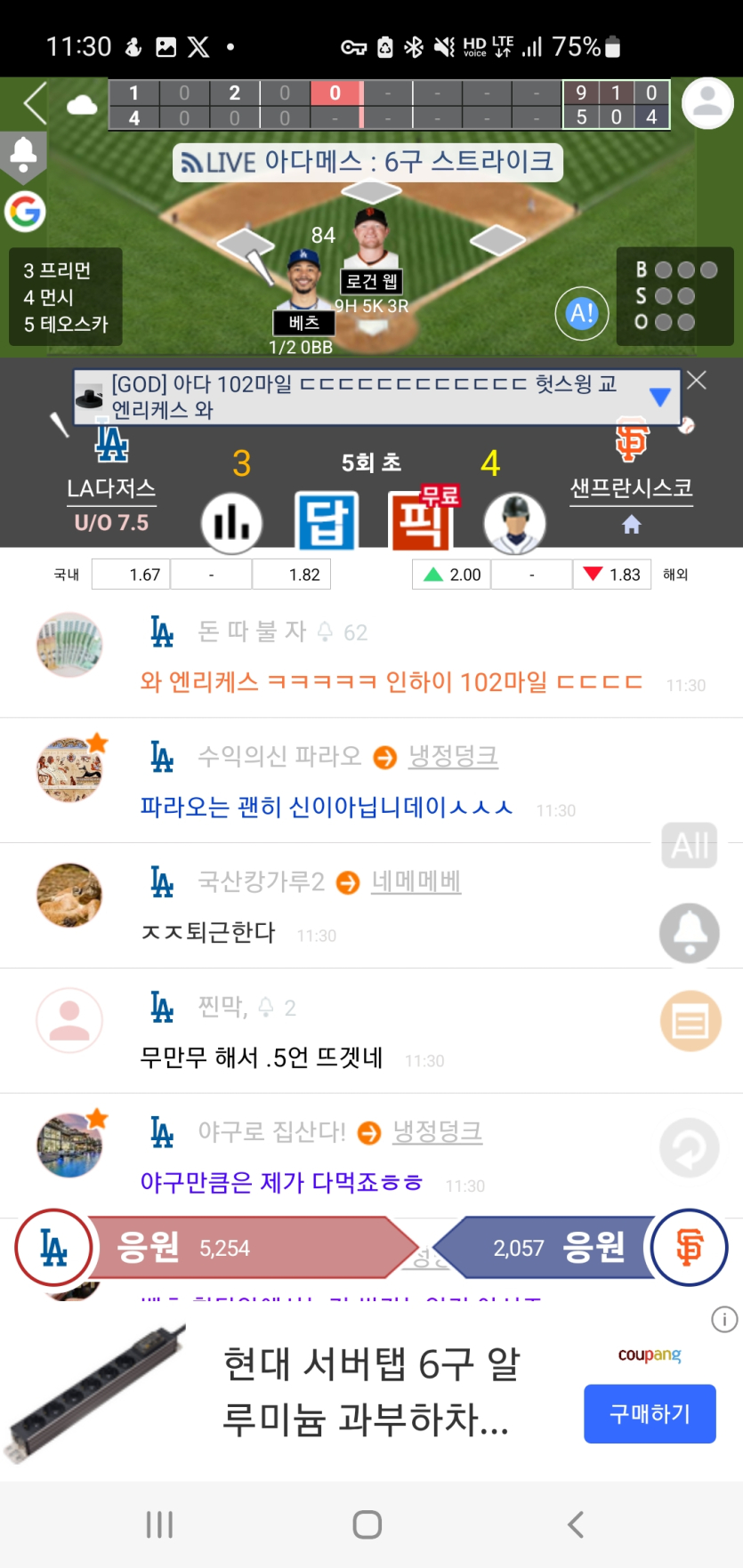Tap the free 픽 (pick) icon
This screenshot has width=743, height=1568.
(422, 525)
